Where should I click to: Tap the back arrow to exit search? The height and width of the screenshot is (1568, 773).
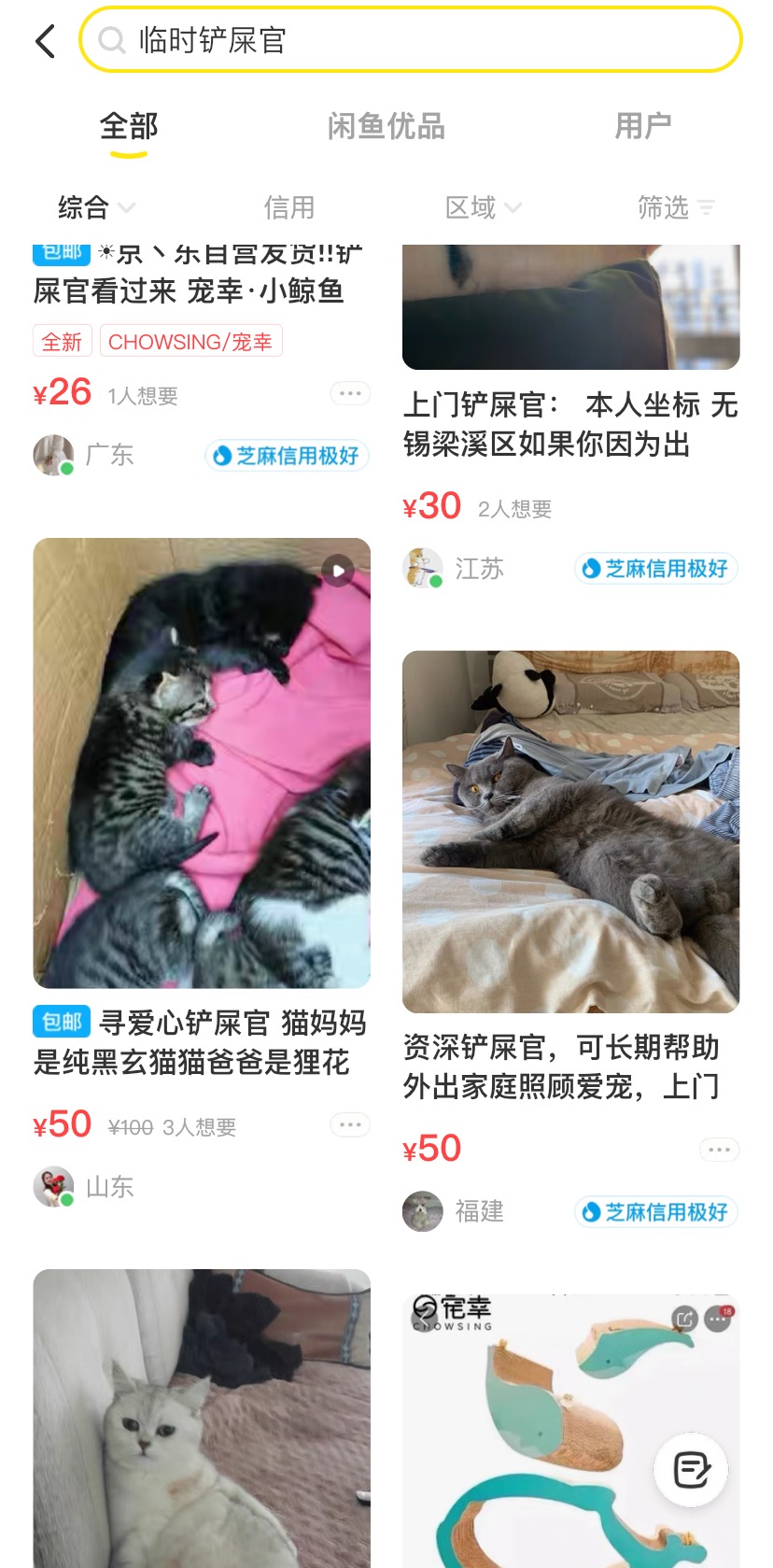click(x=44, y=41)
